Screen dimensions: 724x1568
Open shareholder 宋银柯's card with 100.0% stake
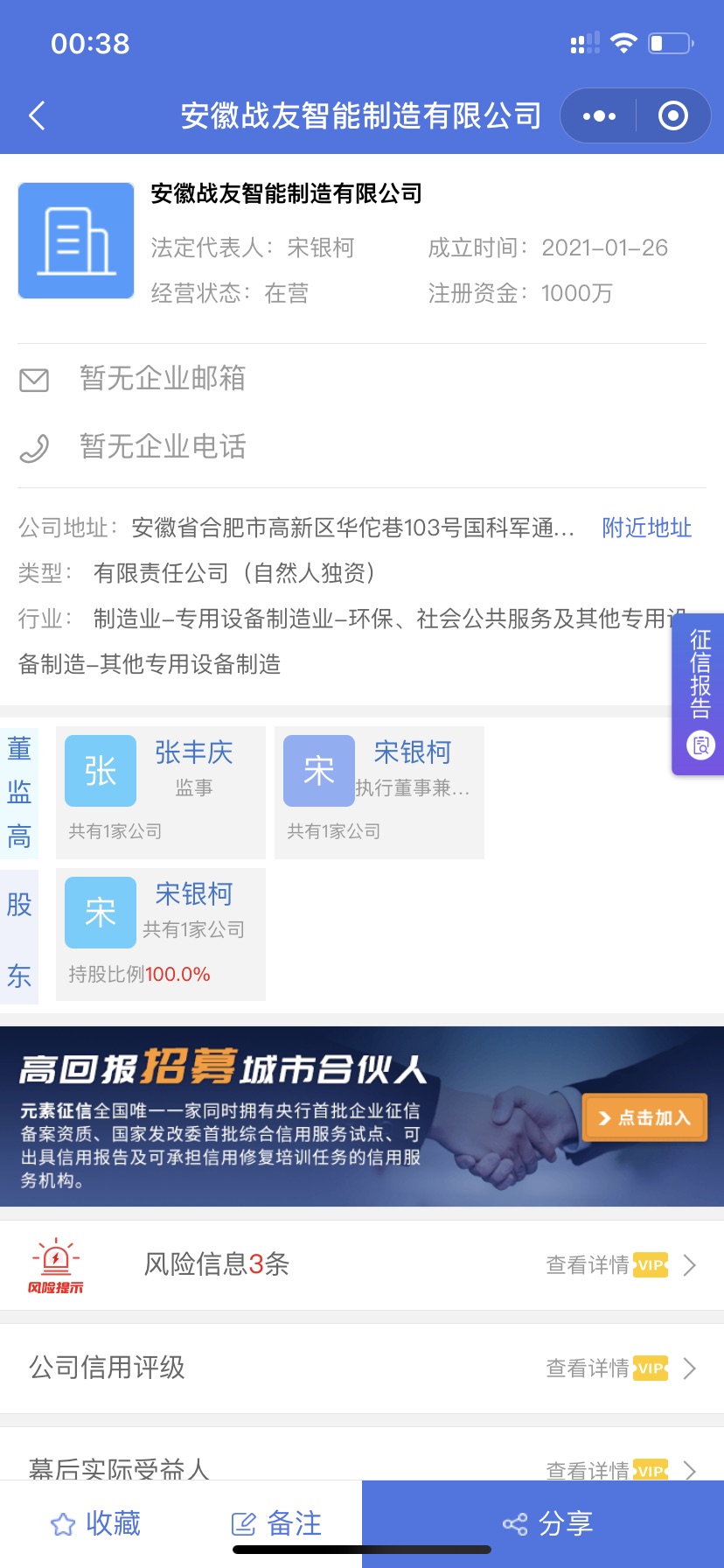161,934
